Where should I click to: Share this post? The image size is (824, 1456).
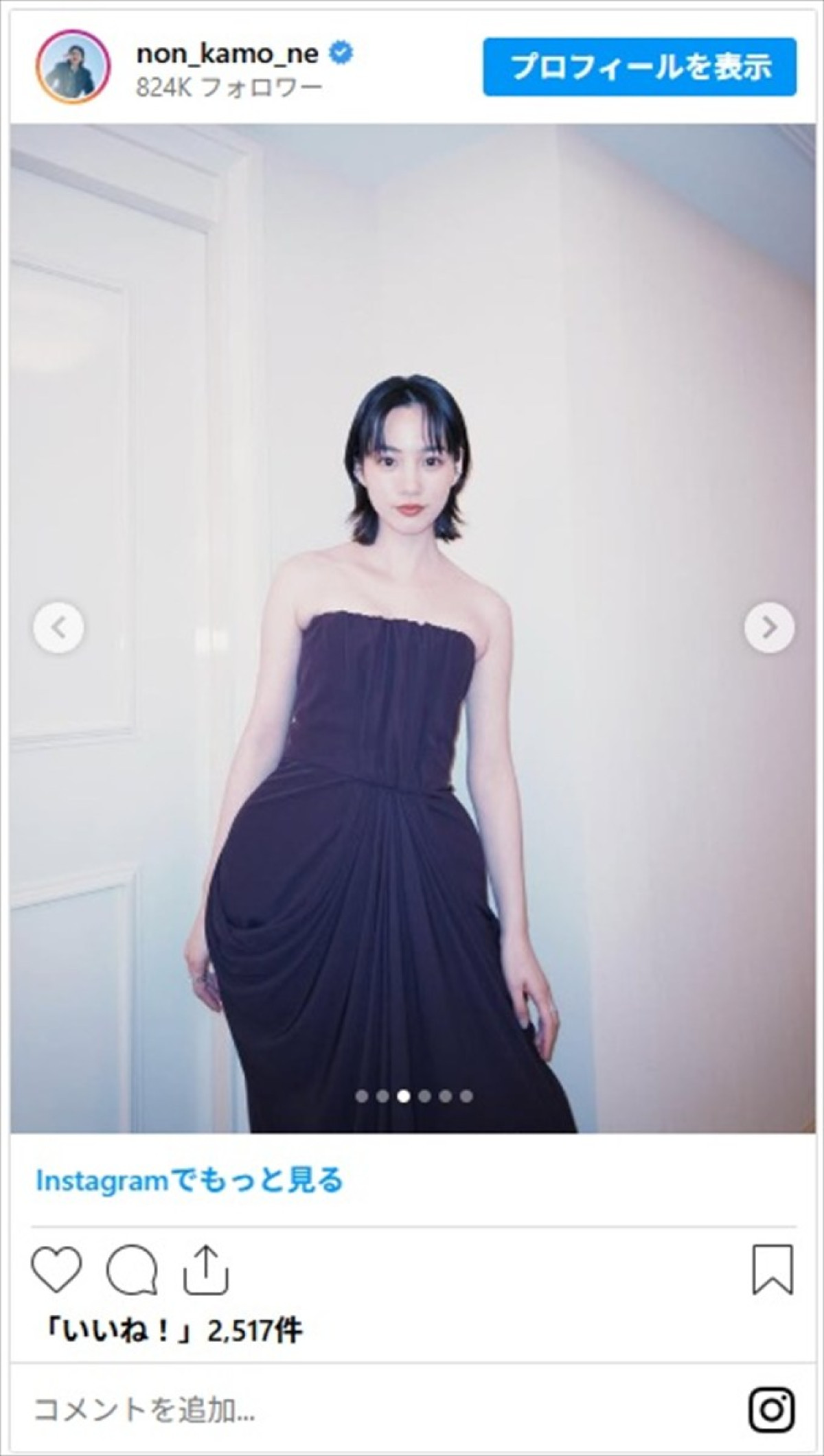[205, 1269]
